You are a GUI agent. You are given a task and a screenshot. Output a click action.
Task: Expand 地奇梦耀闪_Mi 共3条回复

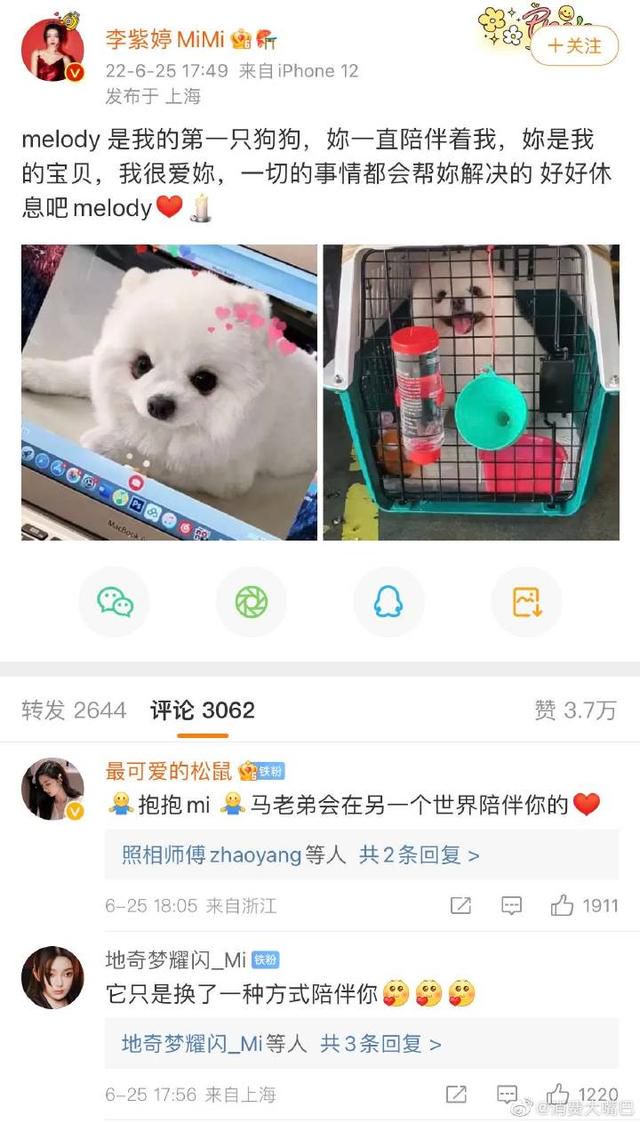[281, 1043]
